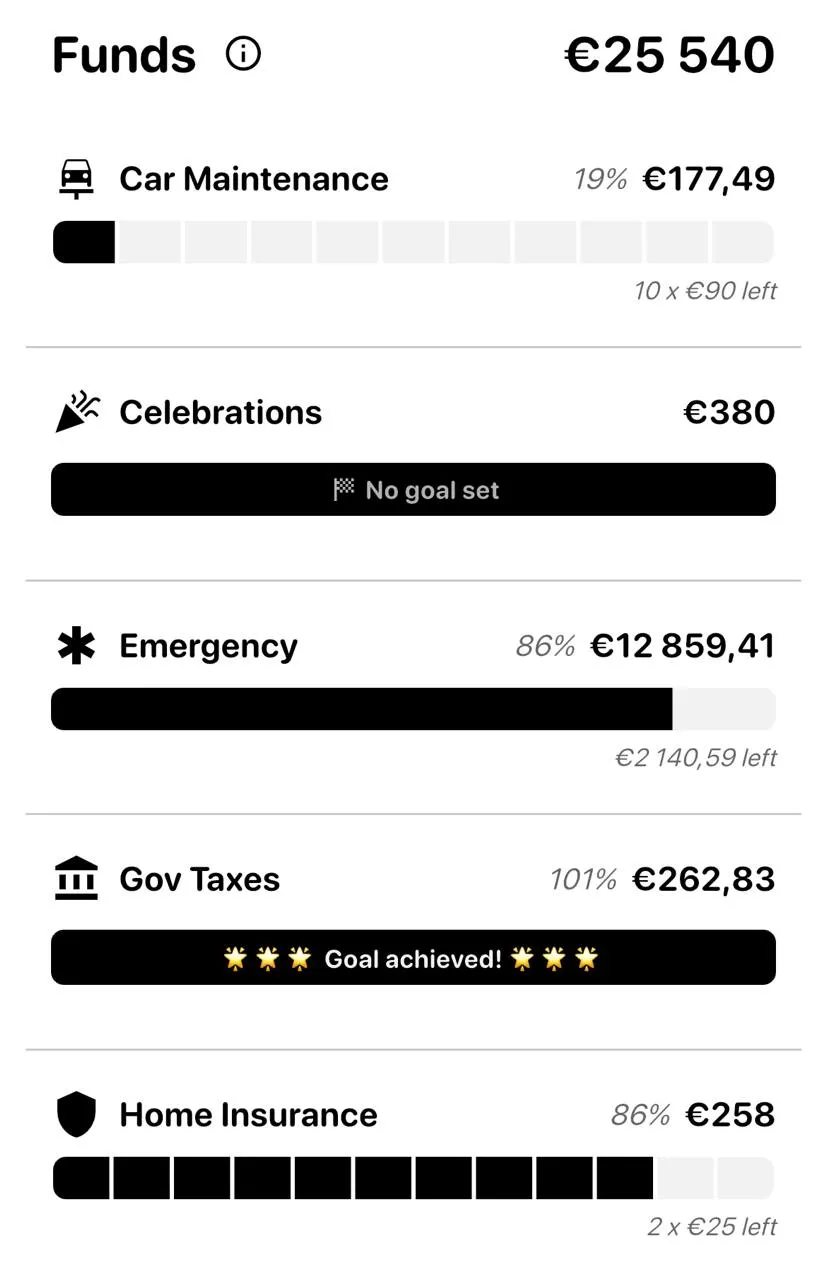The height and width of the screenshot is (1280, 827).
Task: Click the first filled segment of Car Maintenance bar
Action: [x=83, y=241]
